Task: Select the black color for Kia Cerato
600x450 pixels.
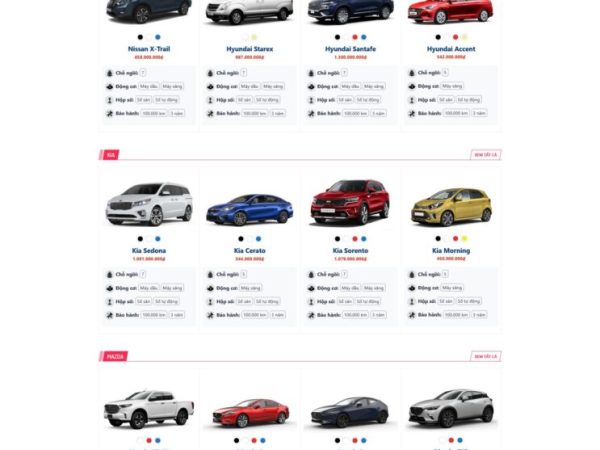Action: pos(241,239)
